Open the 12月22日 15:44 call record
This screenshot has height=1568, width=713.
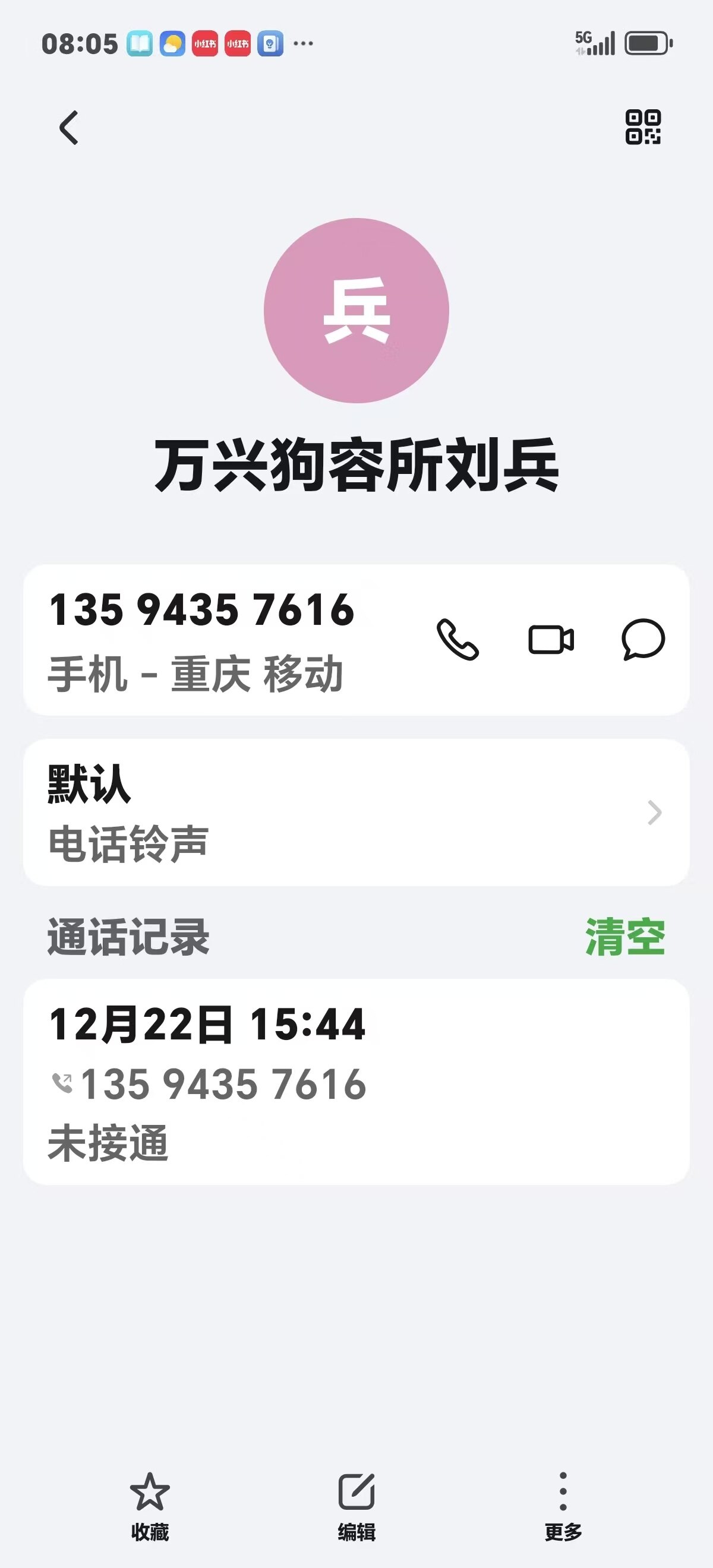pyautogui.click(x=356, y=1083)
